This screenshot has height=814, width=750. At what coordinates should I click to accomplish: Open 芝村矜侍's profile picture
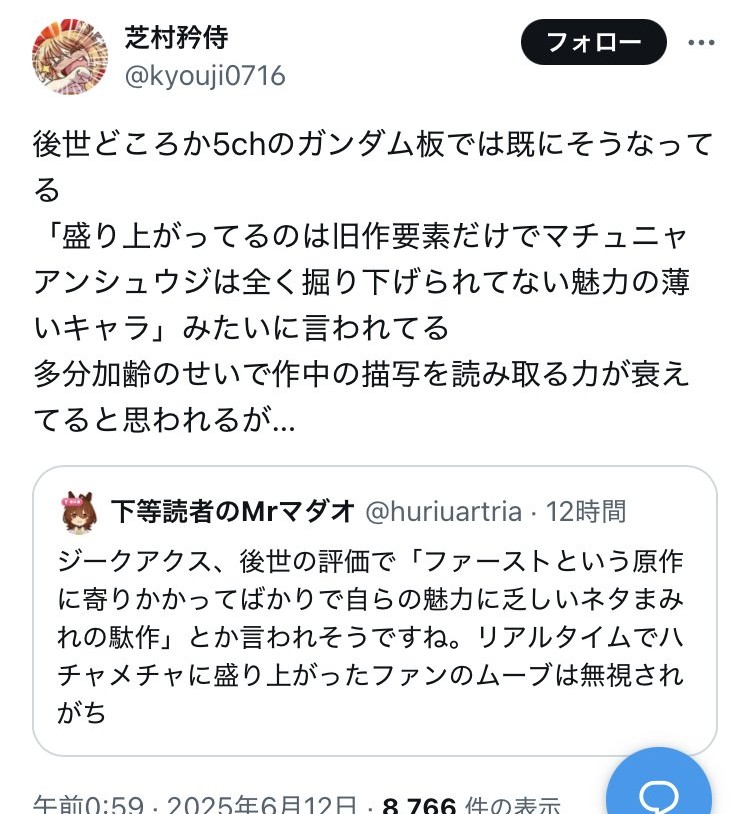click(70, 56)
